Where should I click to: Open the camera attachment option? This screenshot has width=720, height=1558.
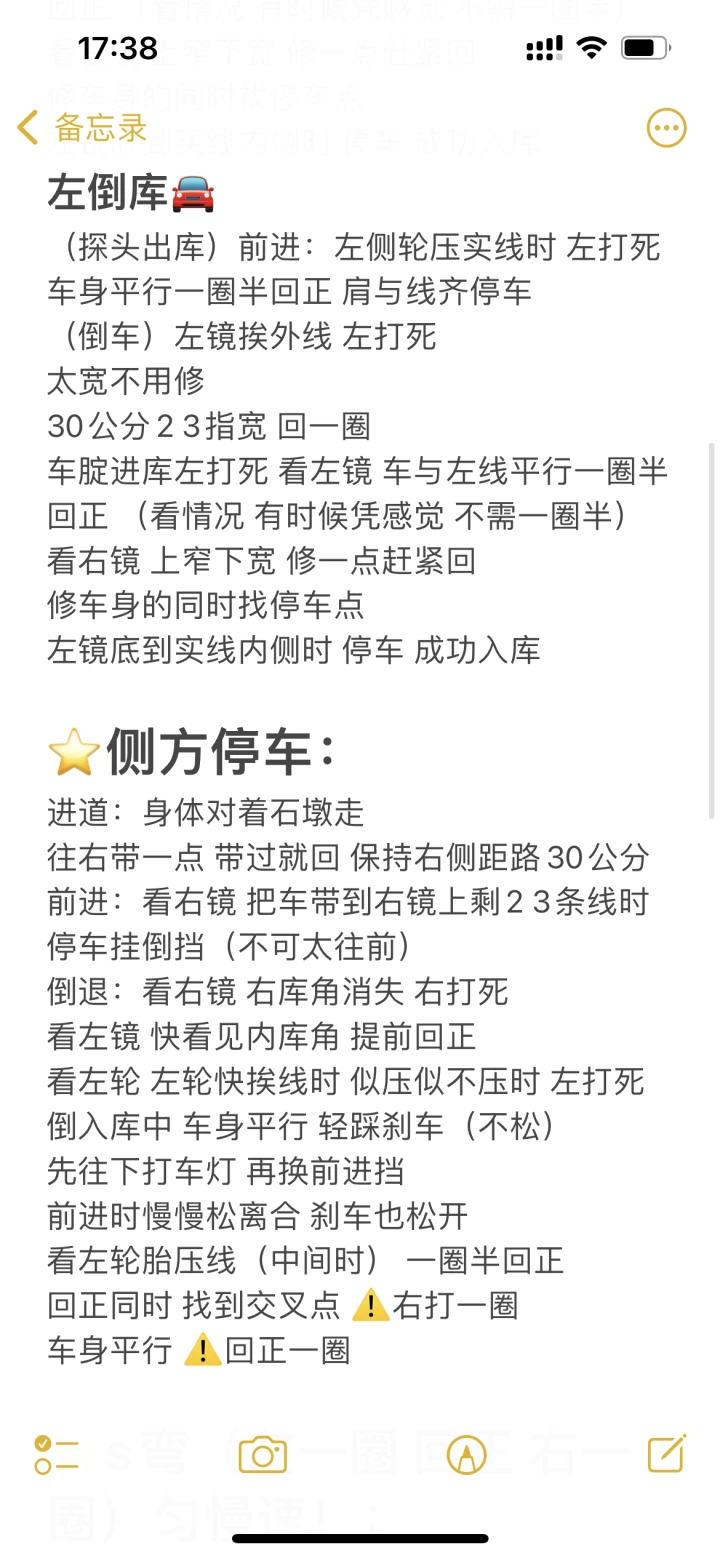coord(263,1454)
